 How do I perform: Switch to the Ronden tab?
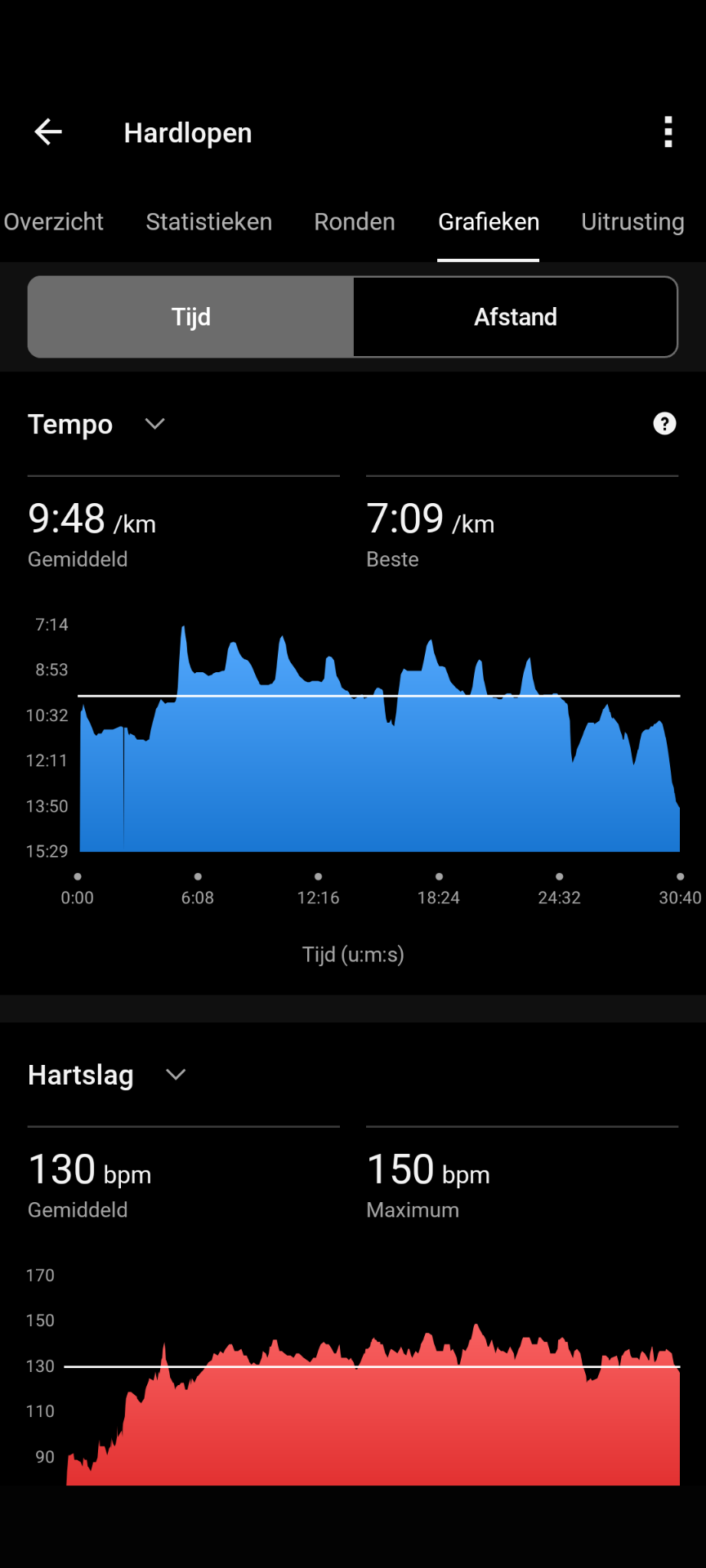tap(355, 221)
